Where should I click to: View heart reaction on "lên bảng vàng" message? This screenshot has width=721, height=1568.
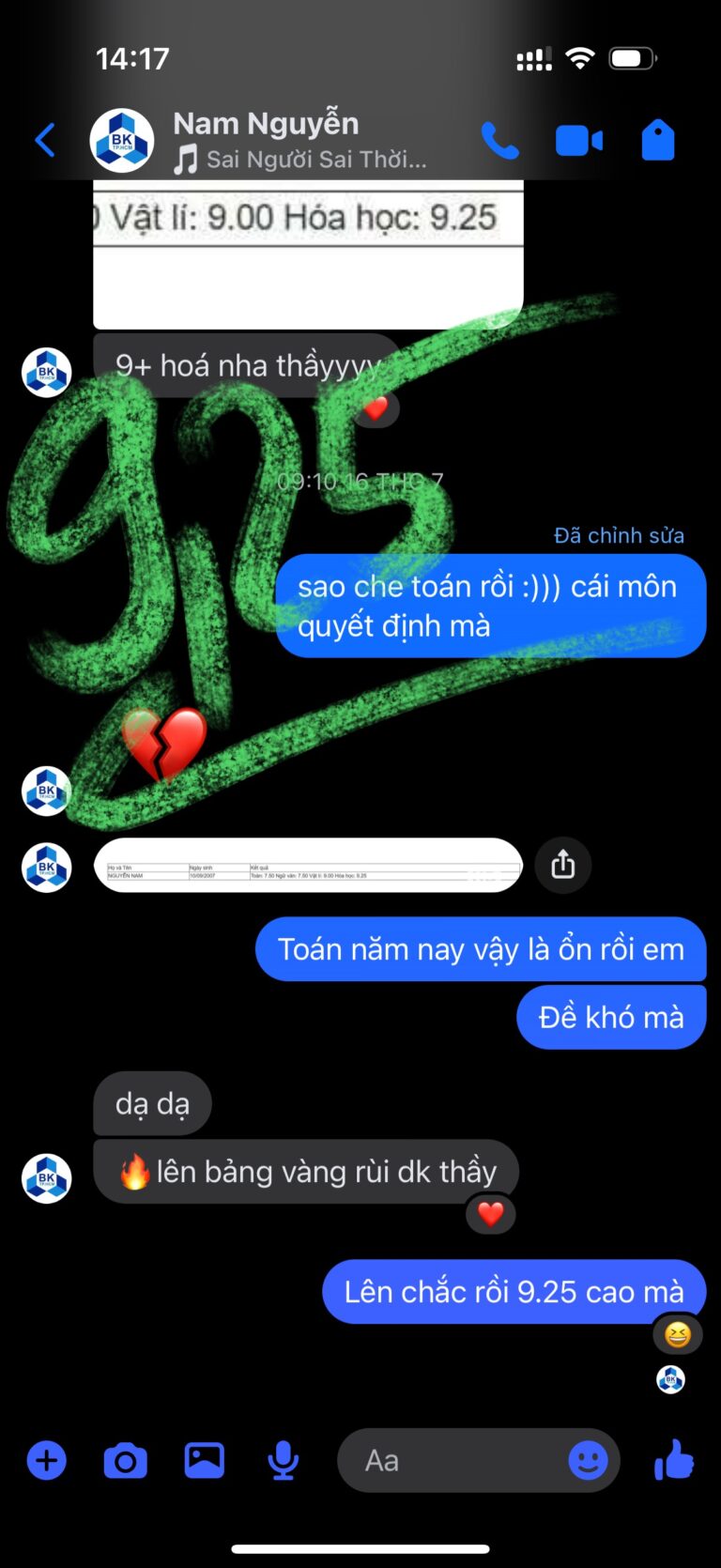pos(490,1214)
